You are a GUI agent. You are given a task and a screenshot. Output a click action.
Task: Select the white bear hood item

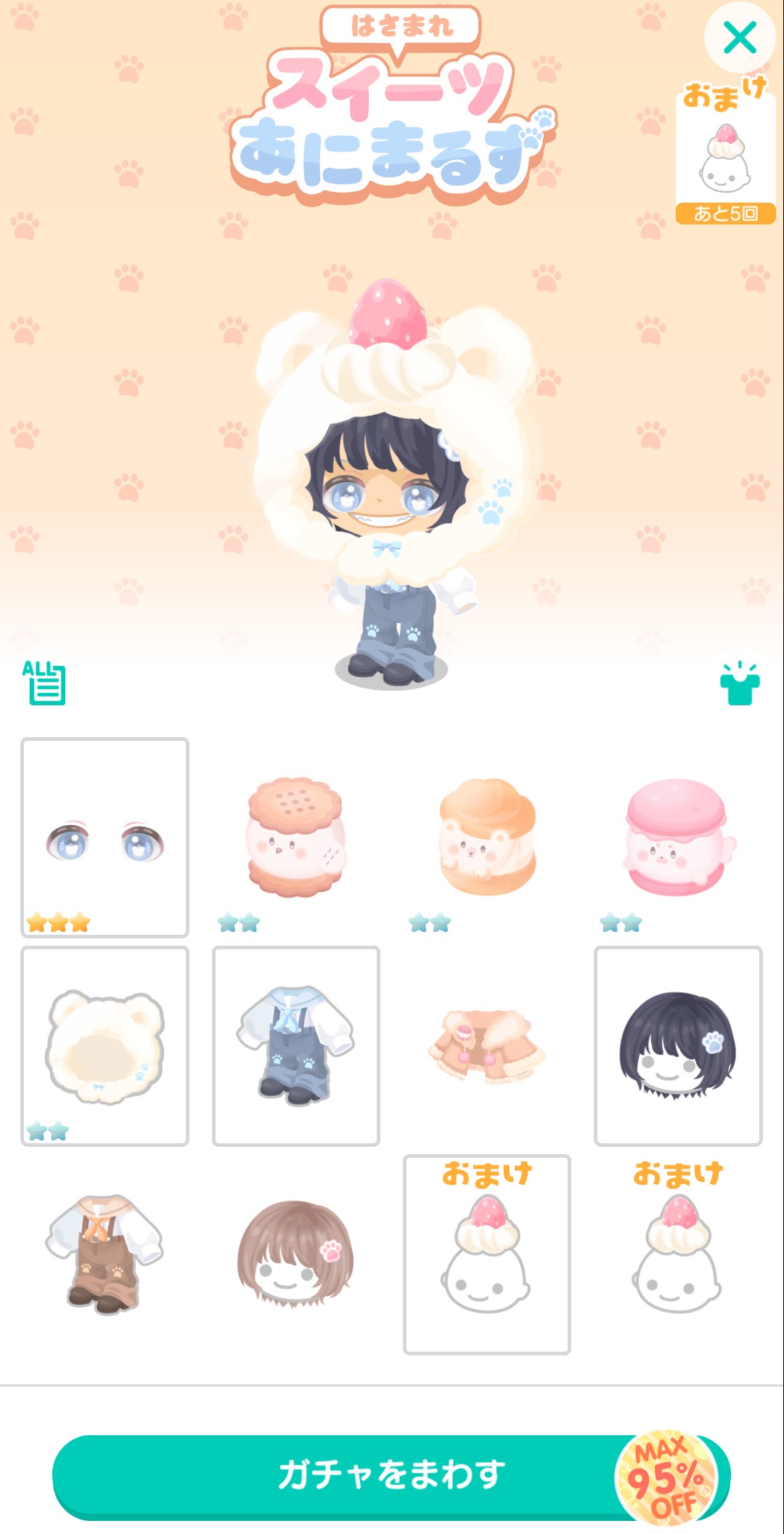(105, 1046)
